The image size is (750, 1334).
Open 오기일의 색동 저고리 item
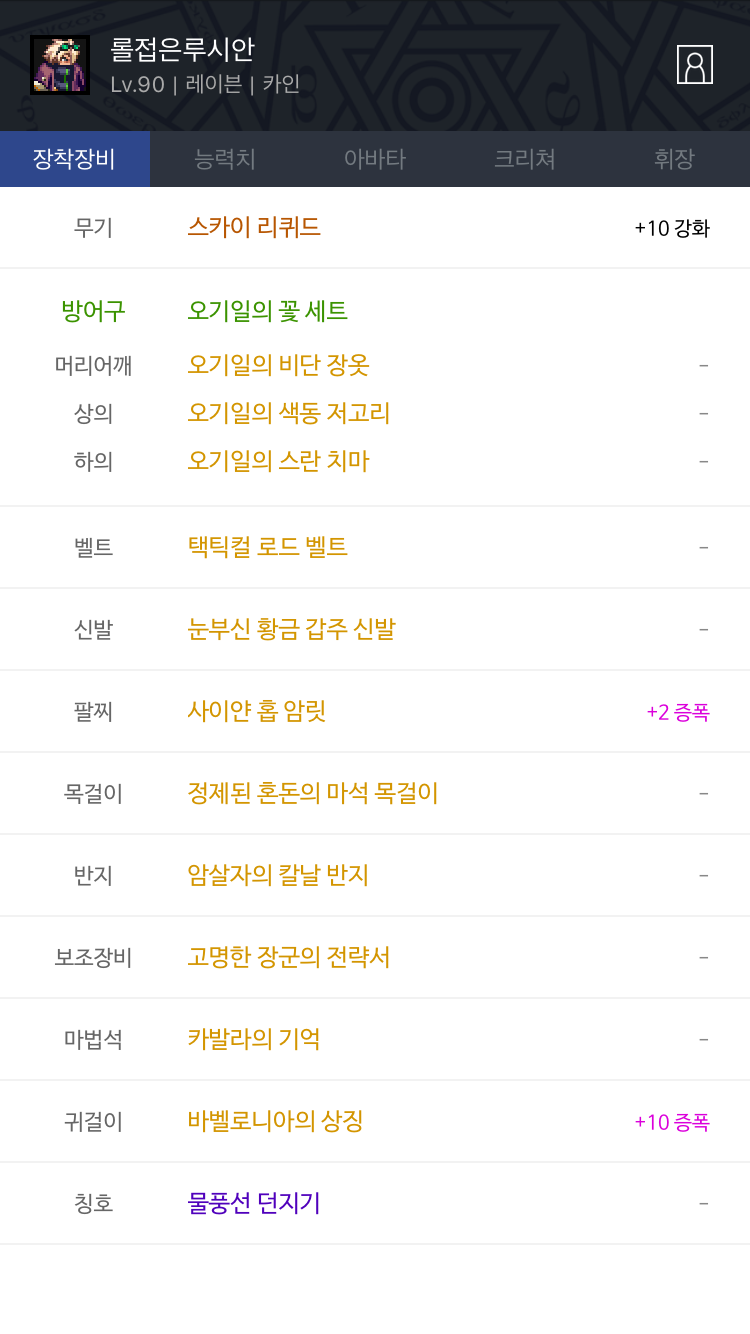(x=288, y=413)
